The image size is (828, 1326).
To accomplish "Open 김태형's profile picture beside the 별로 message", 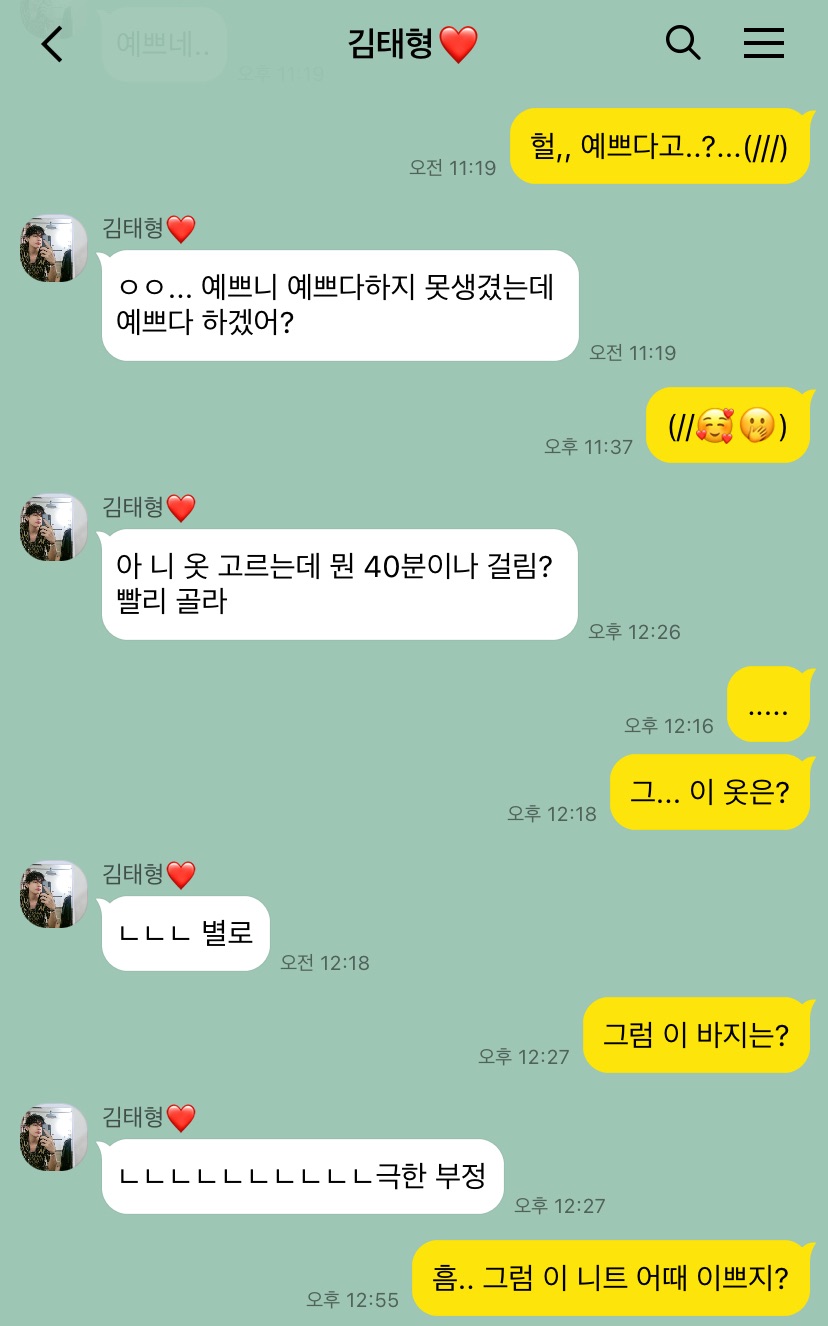I will 54,894.
